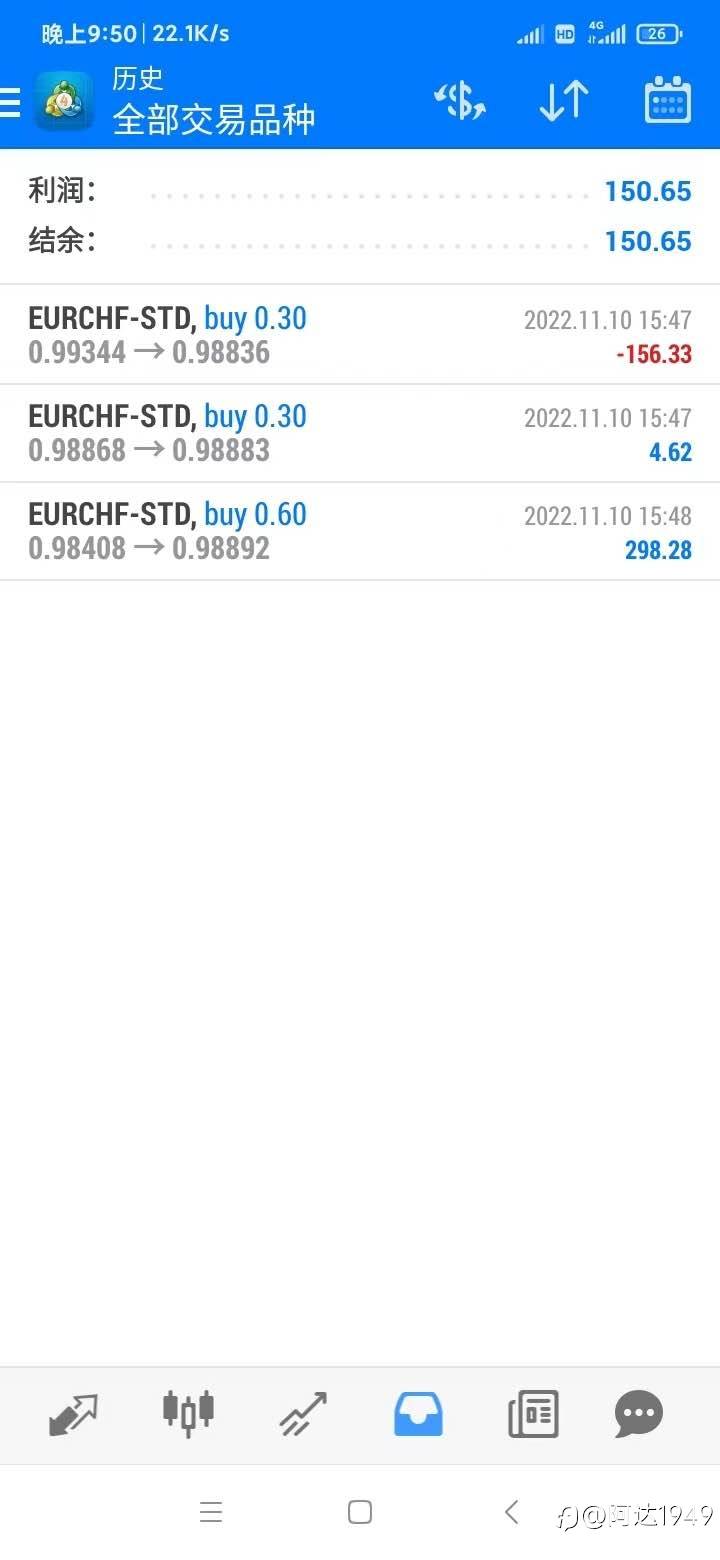
Task: Tap the system home button
Action: (x=360, y=1512)
